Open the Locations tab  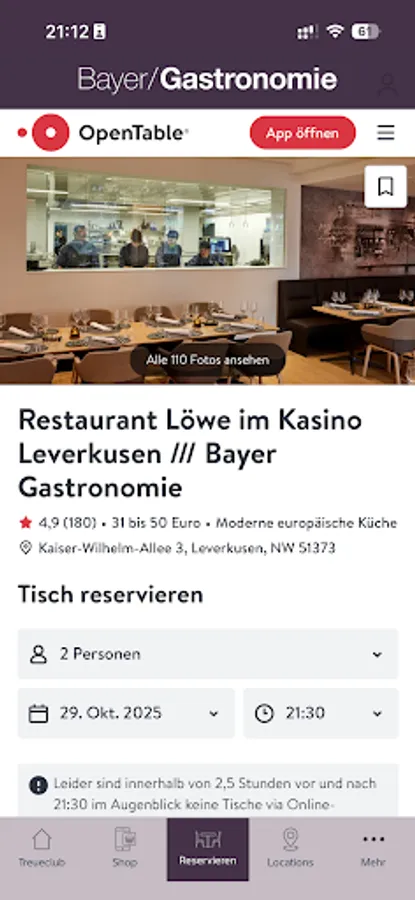pos(290,848)
